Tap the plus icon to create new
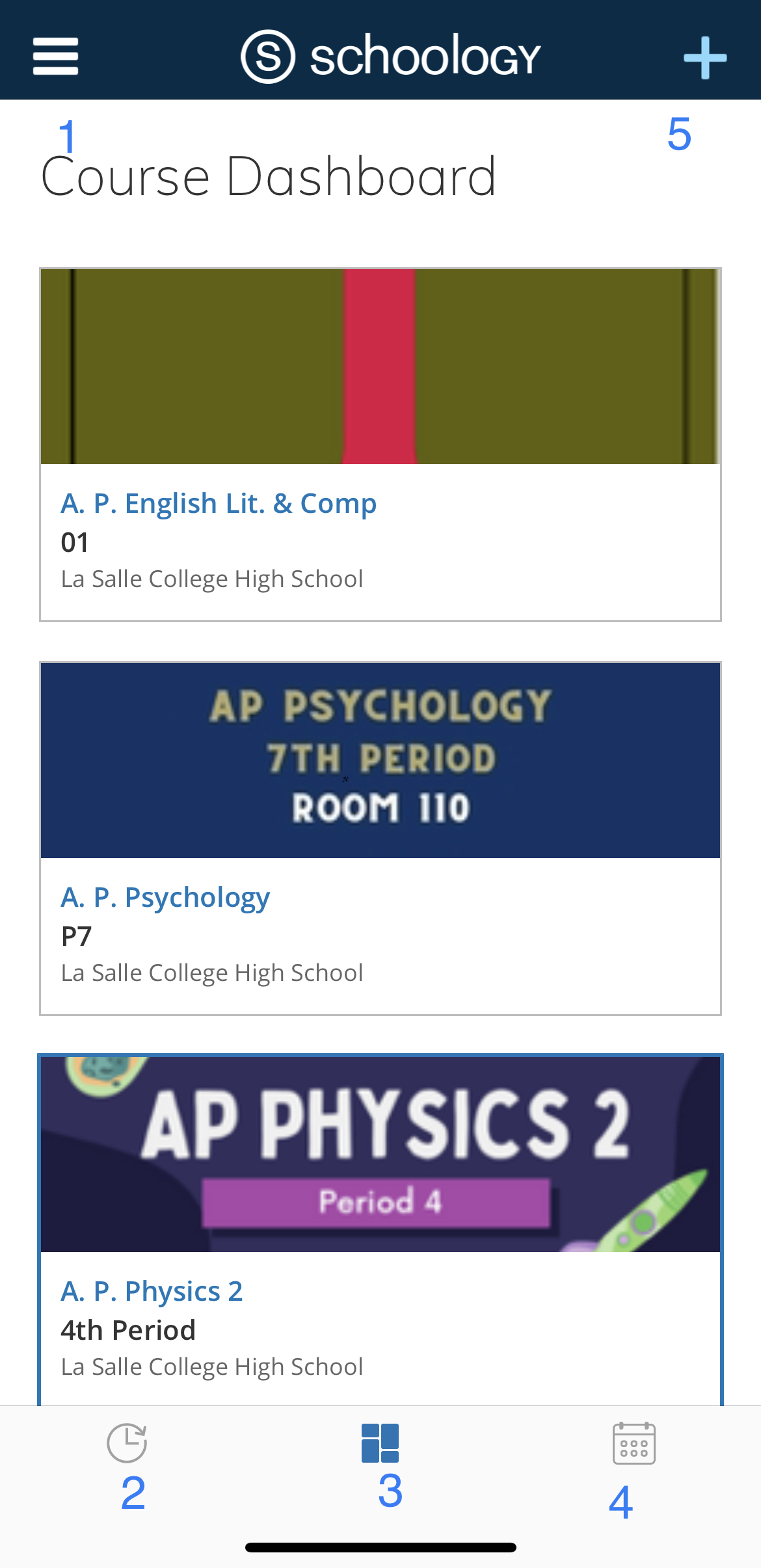Screen dimensions: 761x1568 pyautogui.click(x=704, y=58)
